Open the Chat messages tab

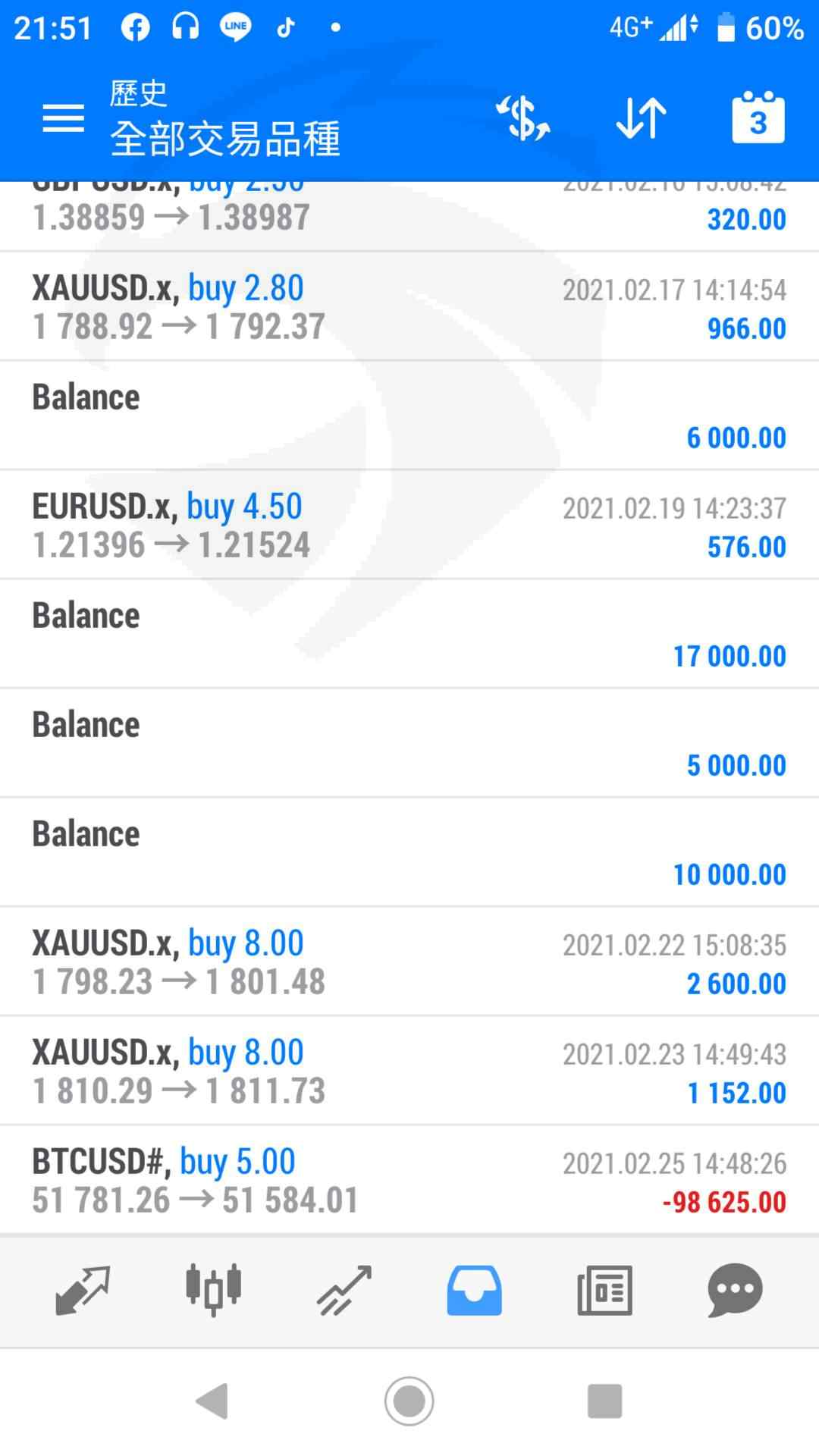tap(735, 1290)
